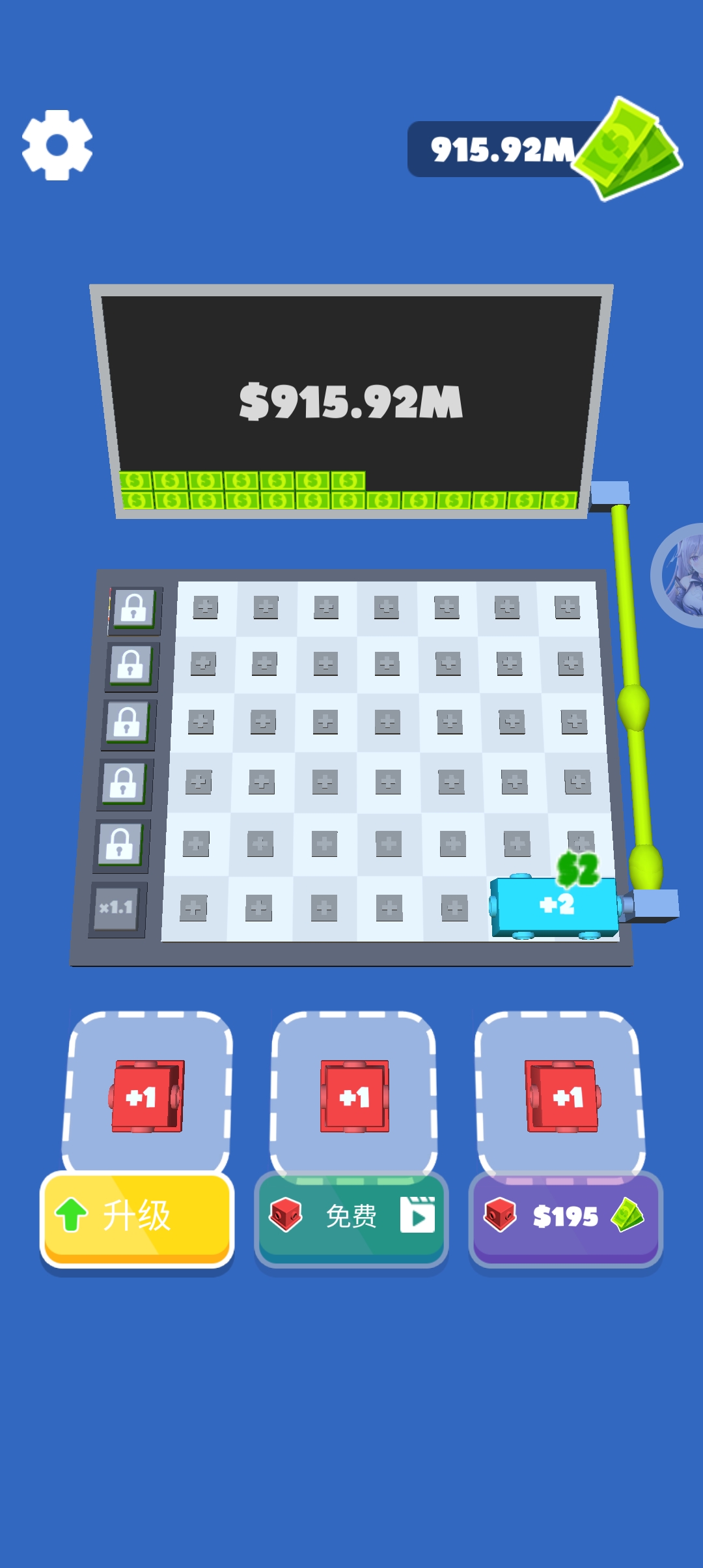Tap the money balance 915.92M display
Viewport: 703px width, 1568px height.
(x=503, y=149)
